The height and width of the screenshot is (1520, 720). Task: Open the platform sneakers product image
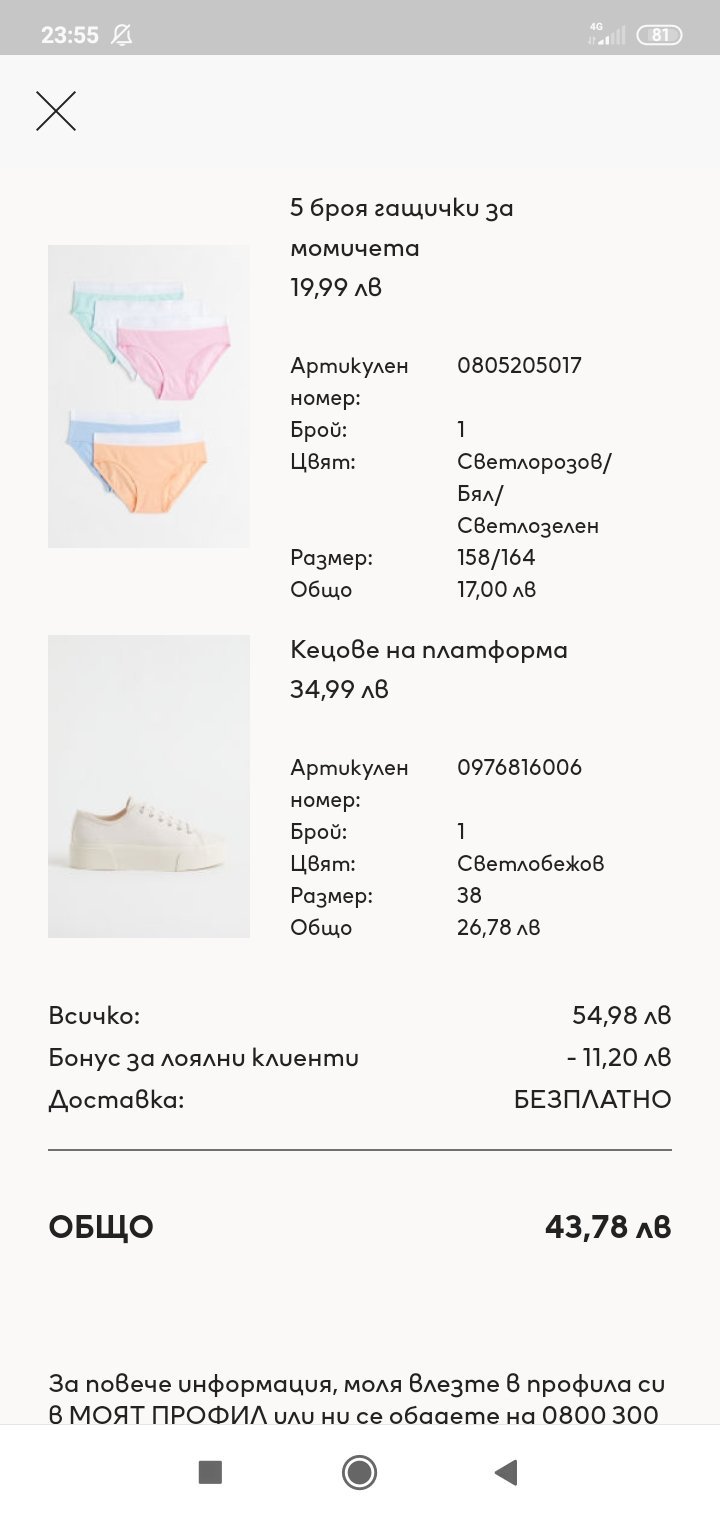tap(149, 786)
